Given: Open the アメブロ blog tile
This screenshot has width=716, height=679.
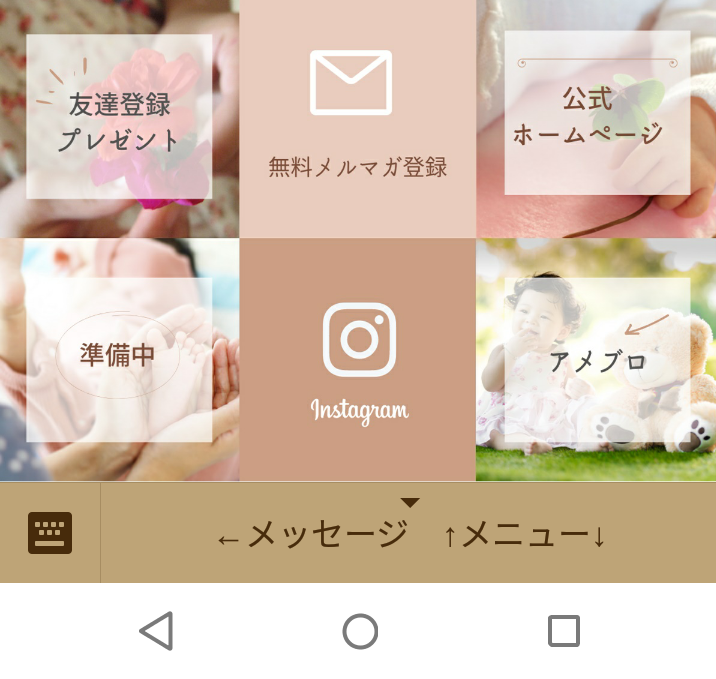Looking at the screenshot, I should pyautogui.click(x=597, y=360).
